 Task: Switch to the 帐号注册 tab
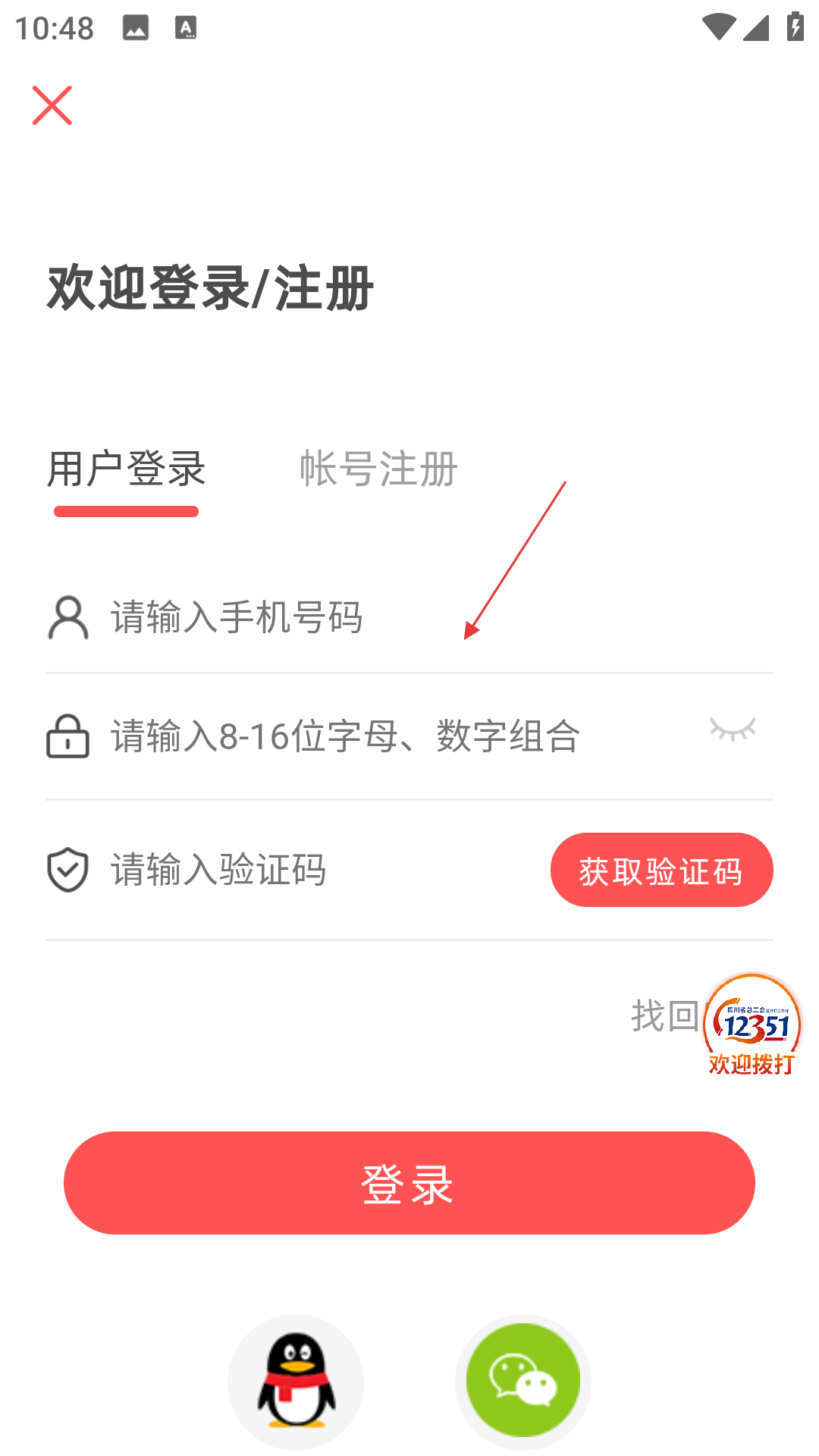tap(378, 468)
